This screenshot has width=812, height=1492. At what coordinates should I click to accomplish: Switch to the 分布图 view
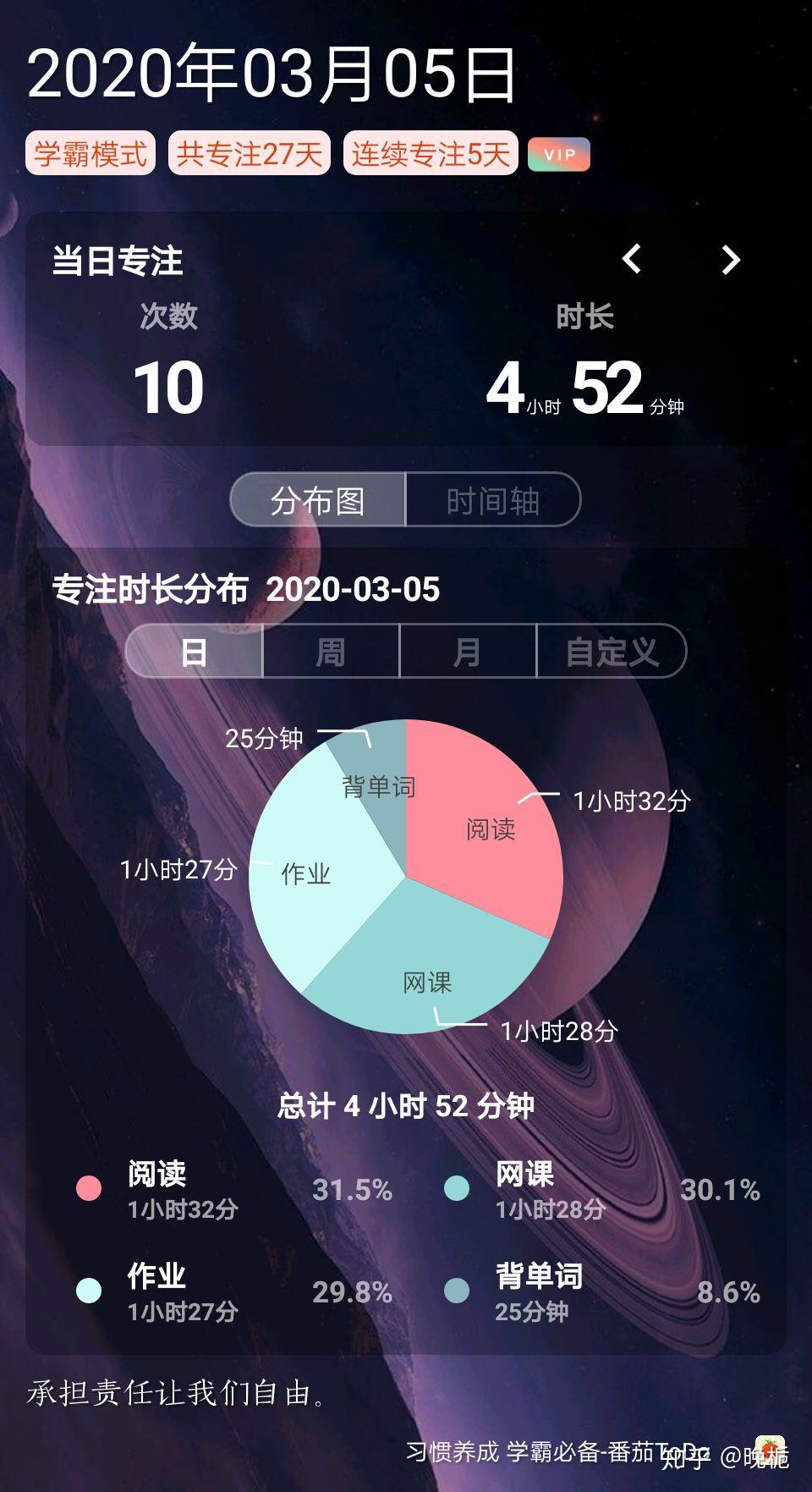[x=318, y=500]
